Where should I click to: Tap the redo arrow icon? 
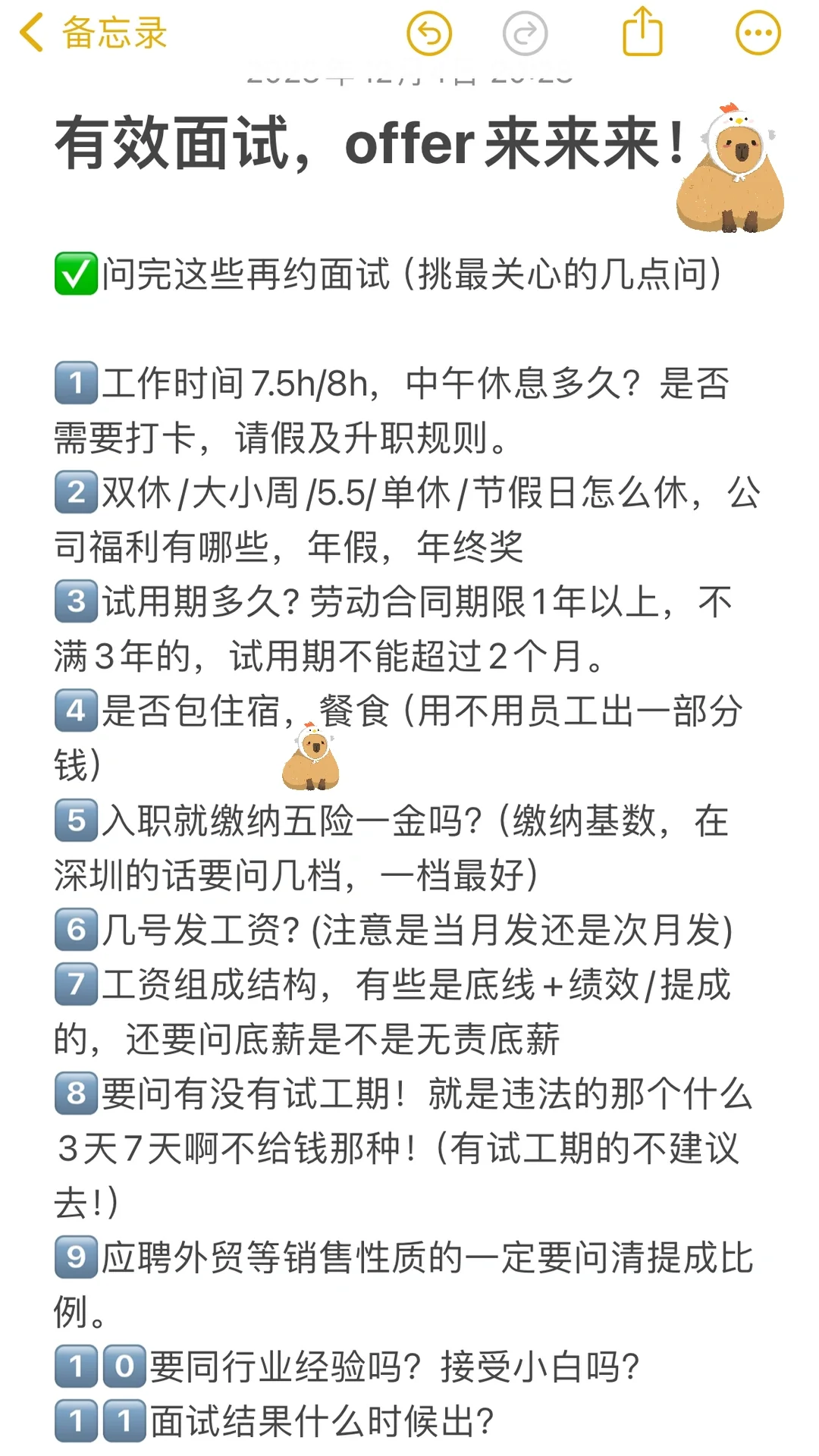coord(525,33)
